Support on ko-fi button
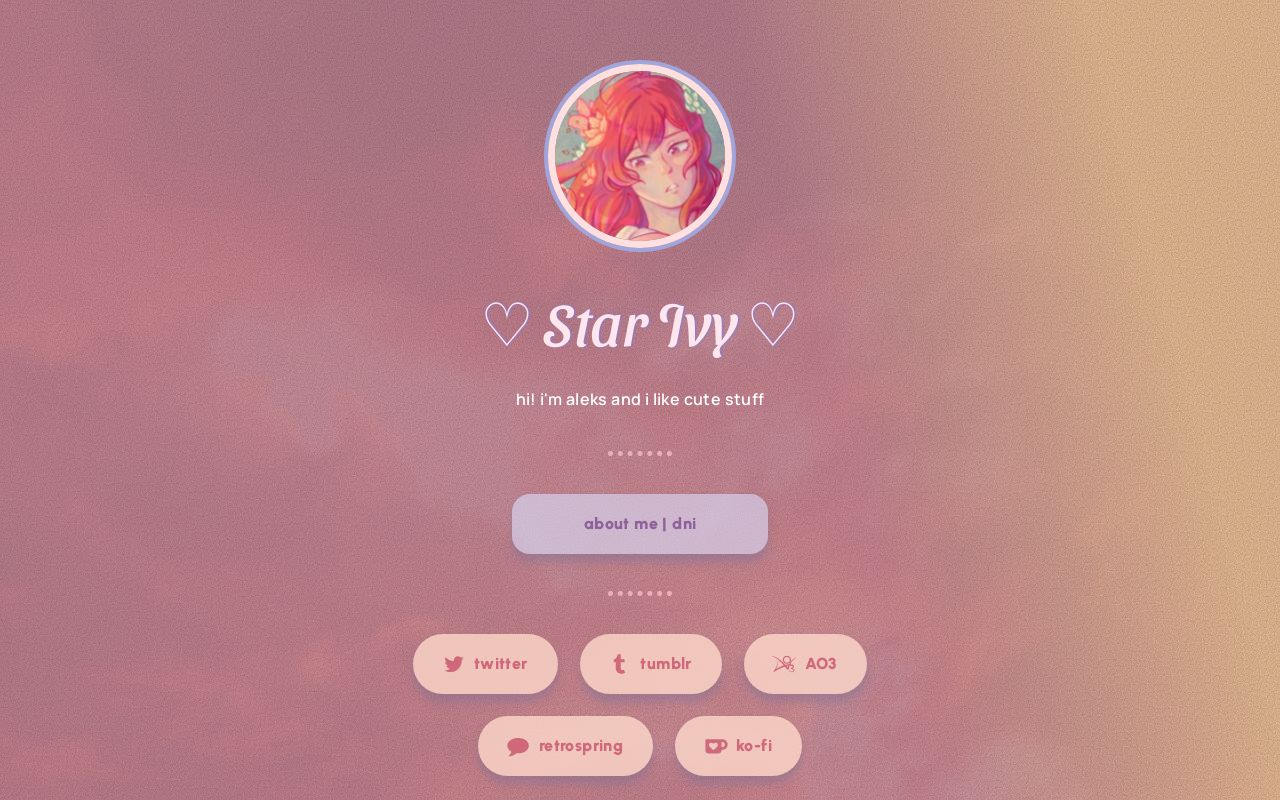The height and width of the screenshot is (800, 1280). (738, 746)
